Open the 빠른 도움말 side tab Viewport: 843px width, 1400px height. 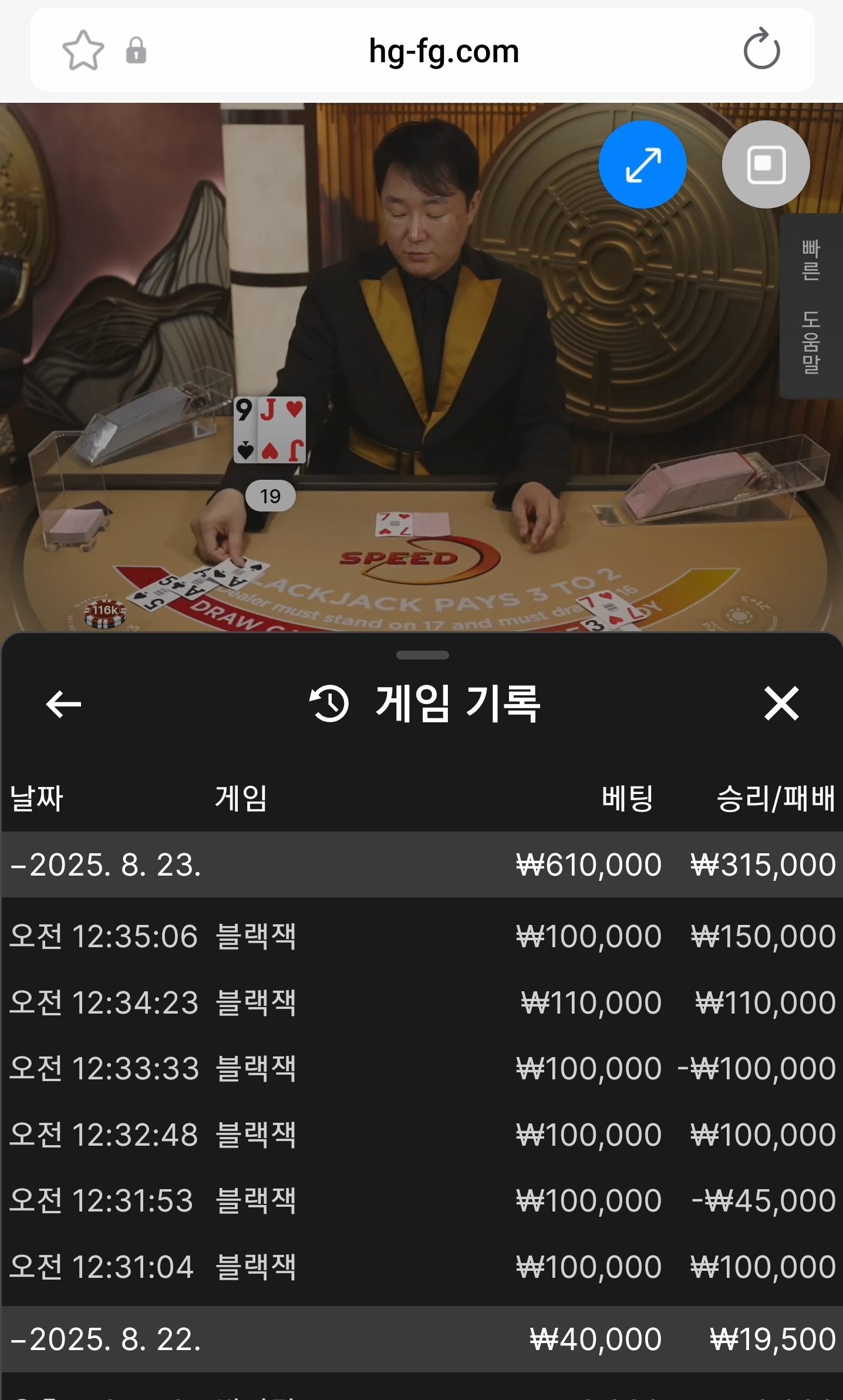click(811, 307)
